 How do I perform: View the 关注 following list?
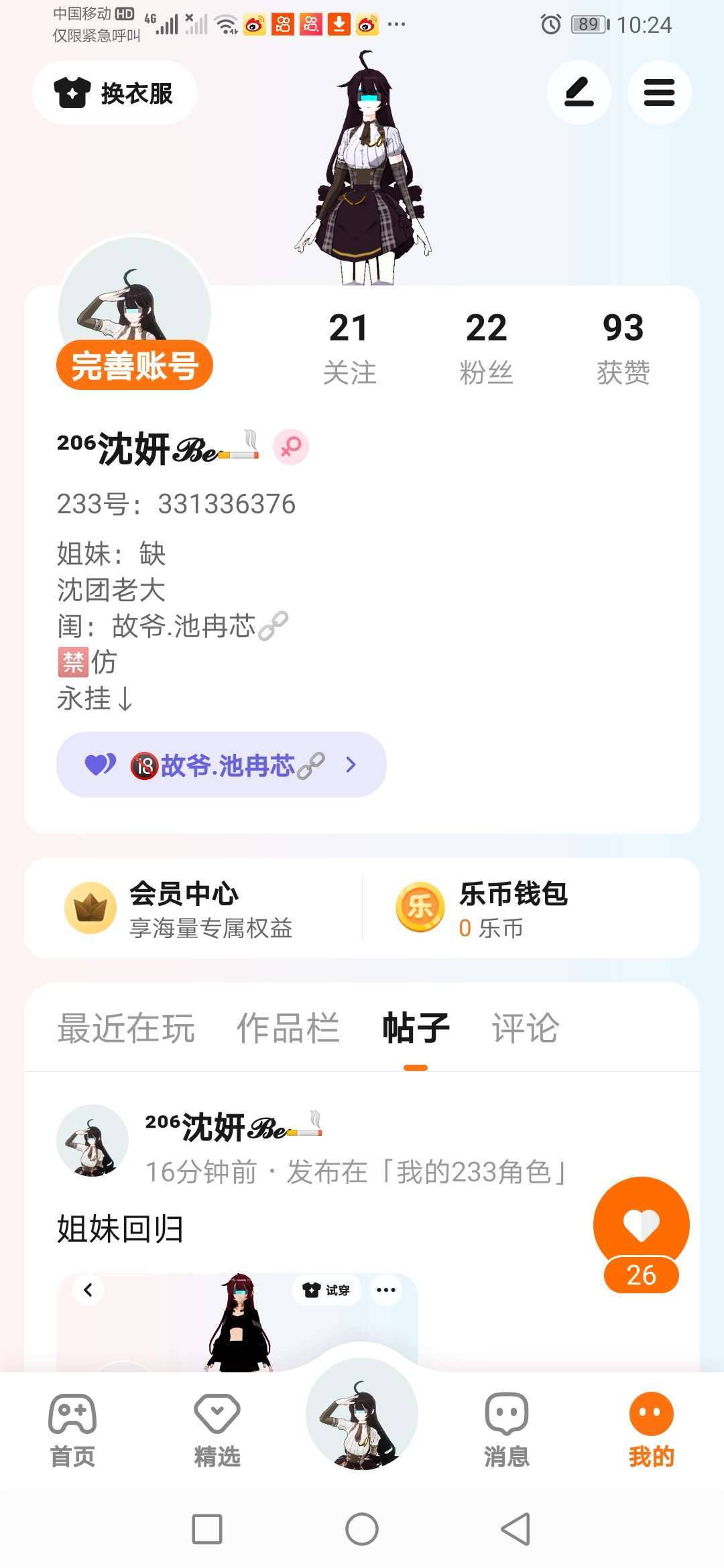point(349,348)
